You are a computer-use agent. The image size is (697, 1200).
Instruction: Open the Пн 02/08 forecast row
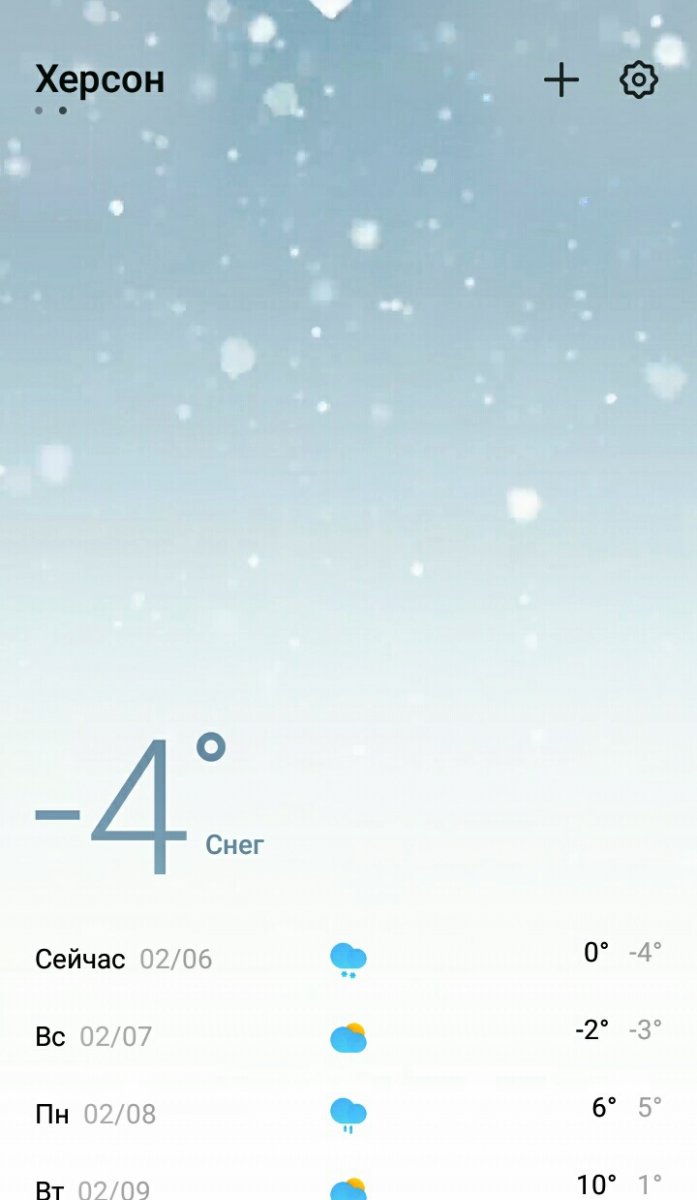[x=348, y=1113]
